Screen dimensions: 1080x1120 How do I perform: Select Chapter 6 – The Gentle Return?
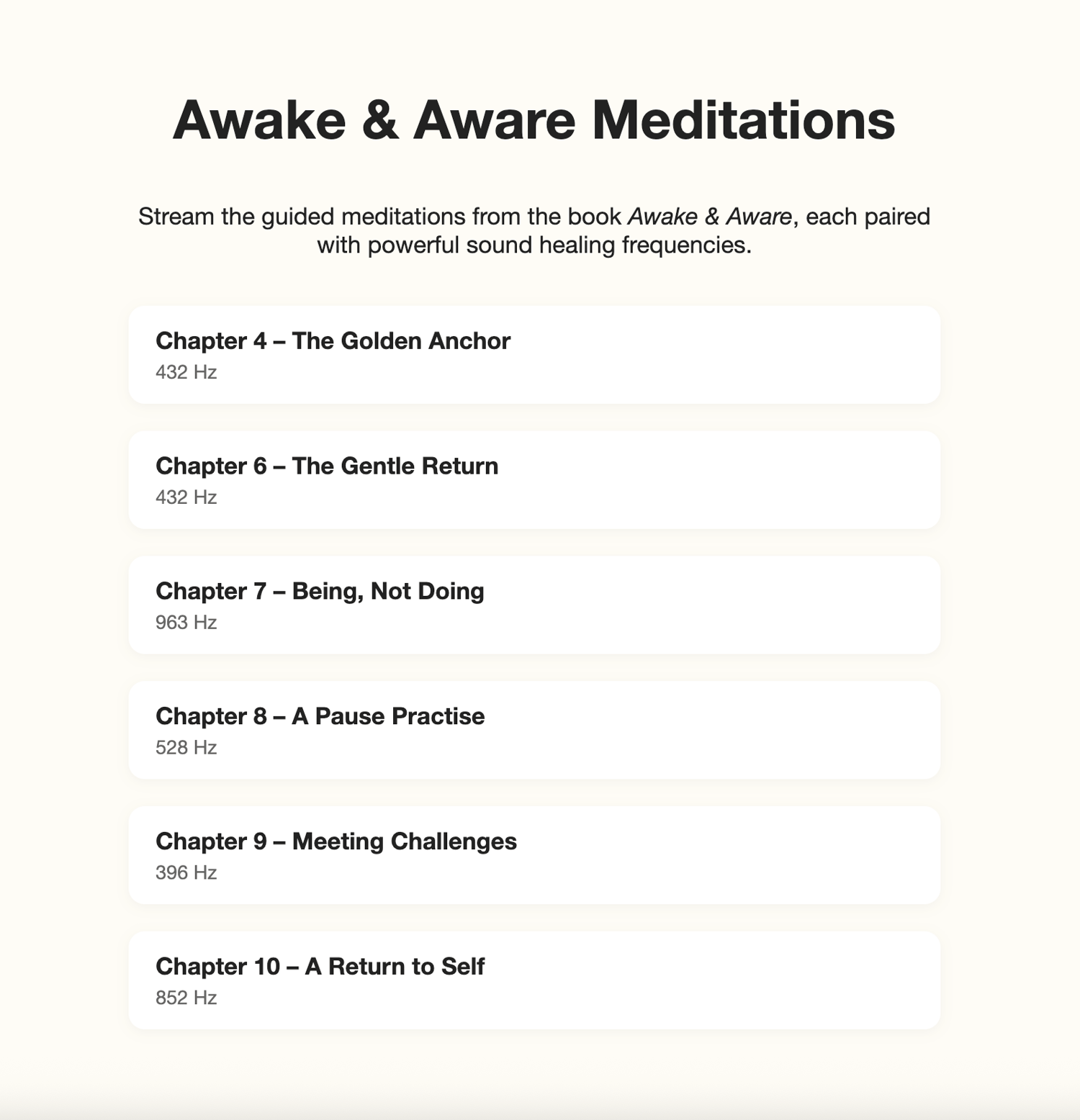[534, 480]
